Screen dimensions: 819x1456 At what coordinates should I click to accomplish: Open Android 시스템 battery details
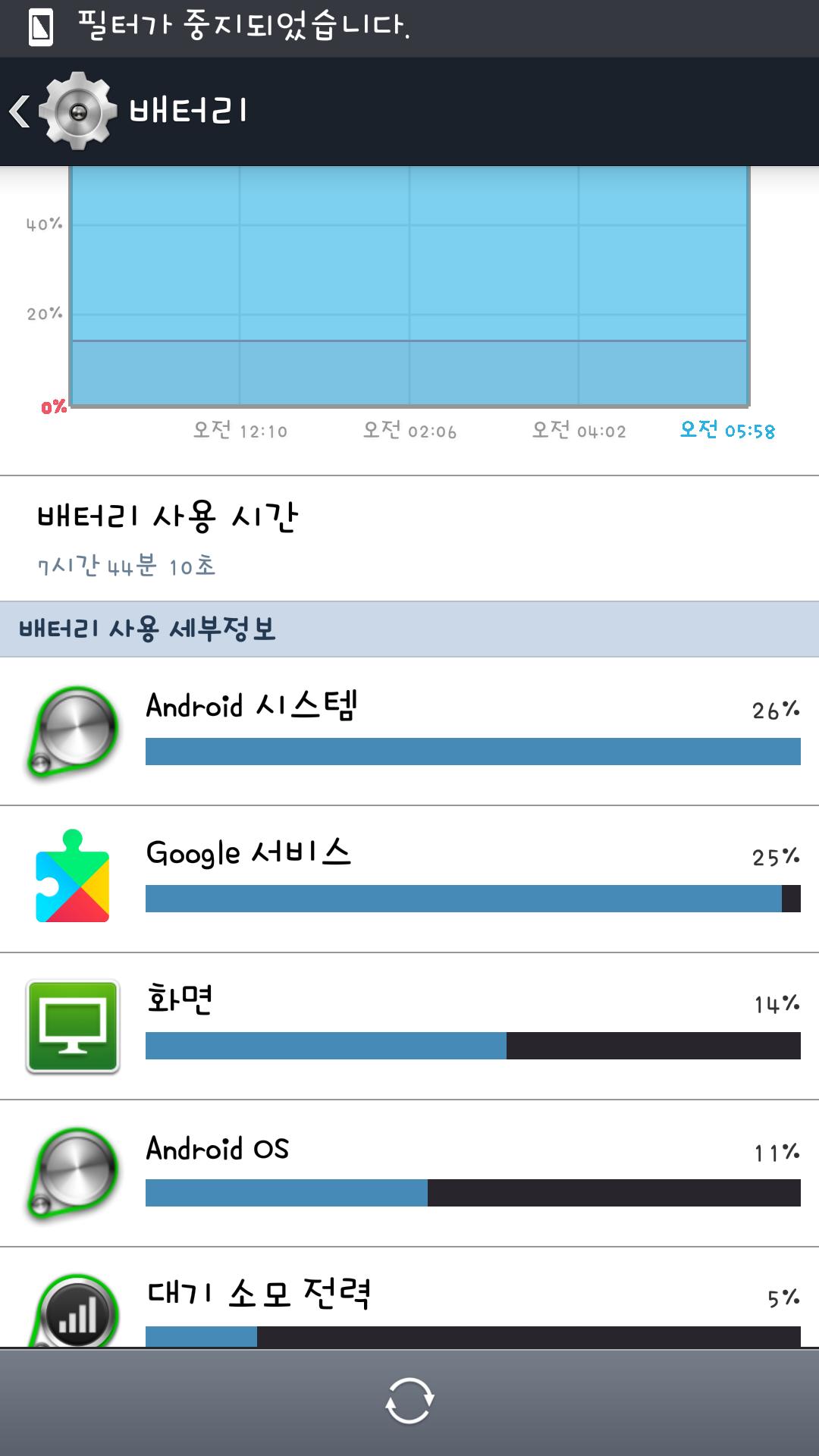409,731
